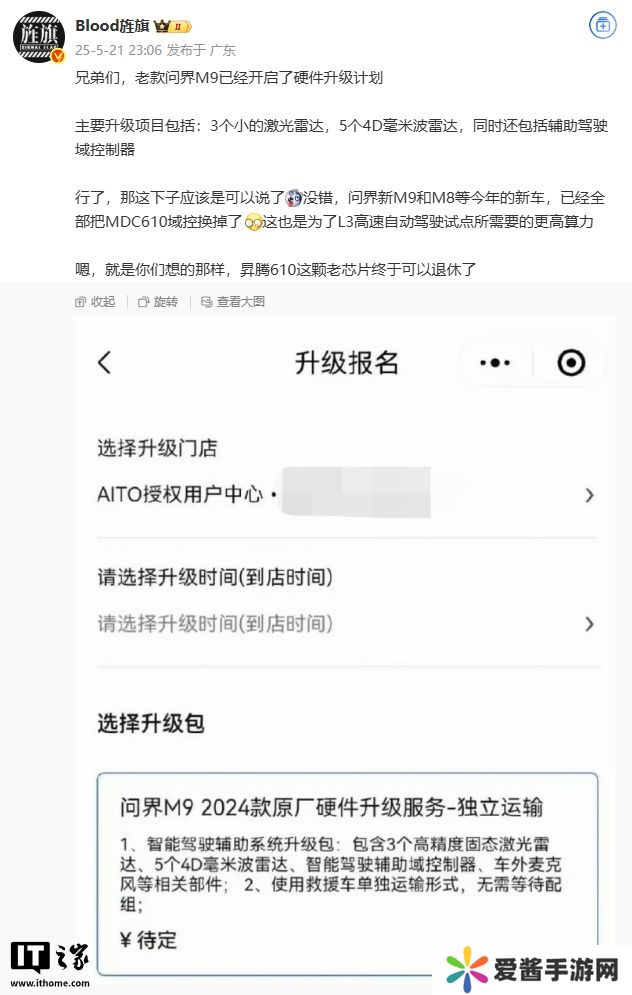This screenshot has width=632, height=995.
Task: Open Blood旌旗's profile avatar
Action: [x=39, y=37]
